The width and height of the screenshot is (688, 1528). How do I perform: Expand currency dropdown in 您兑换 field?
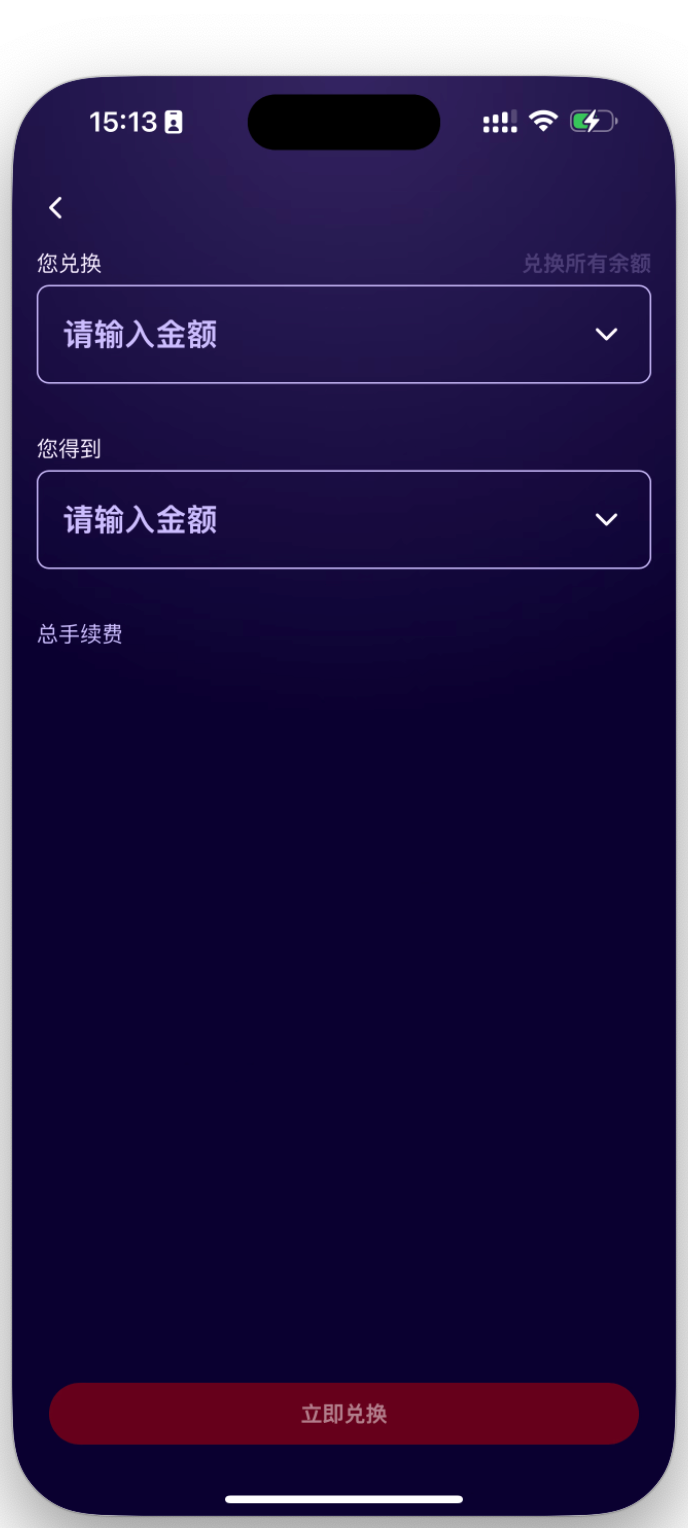(606, 334)
